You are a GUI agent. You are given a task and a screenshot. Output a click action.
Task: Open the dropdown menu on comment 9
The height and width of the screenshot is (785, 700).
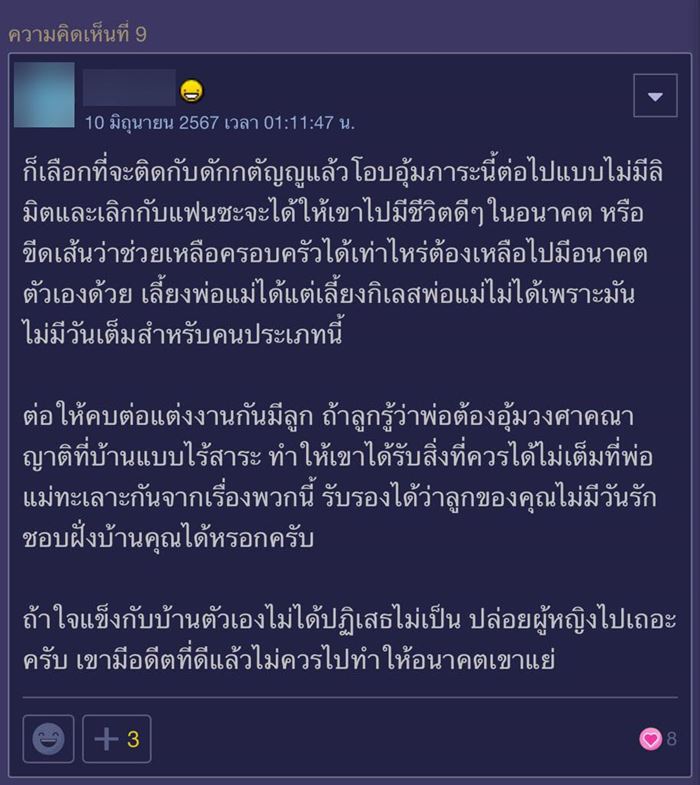pos(656,96)
